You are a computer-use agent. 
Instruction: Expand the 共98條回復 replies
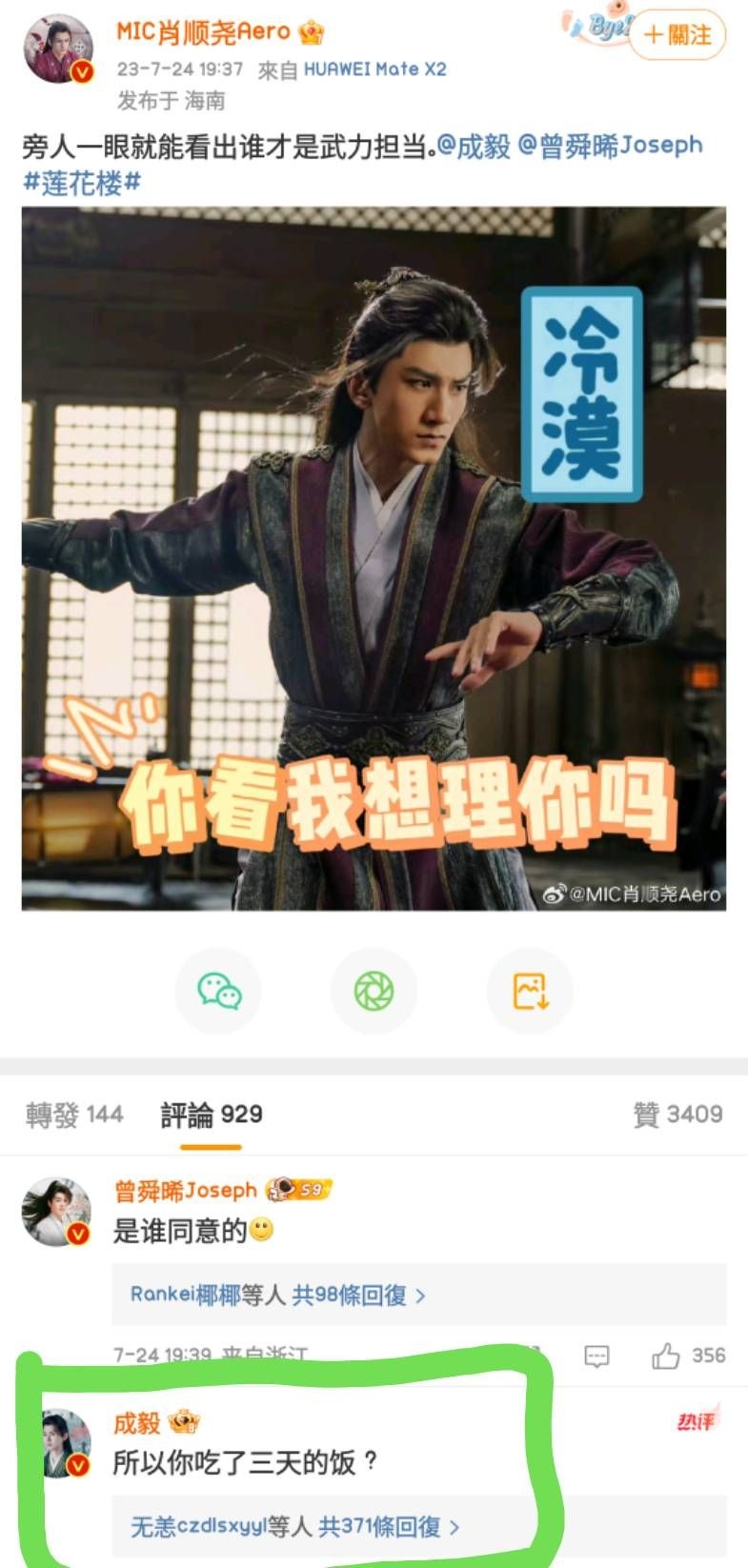coord(277,1295)
